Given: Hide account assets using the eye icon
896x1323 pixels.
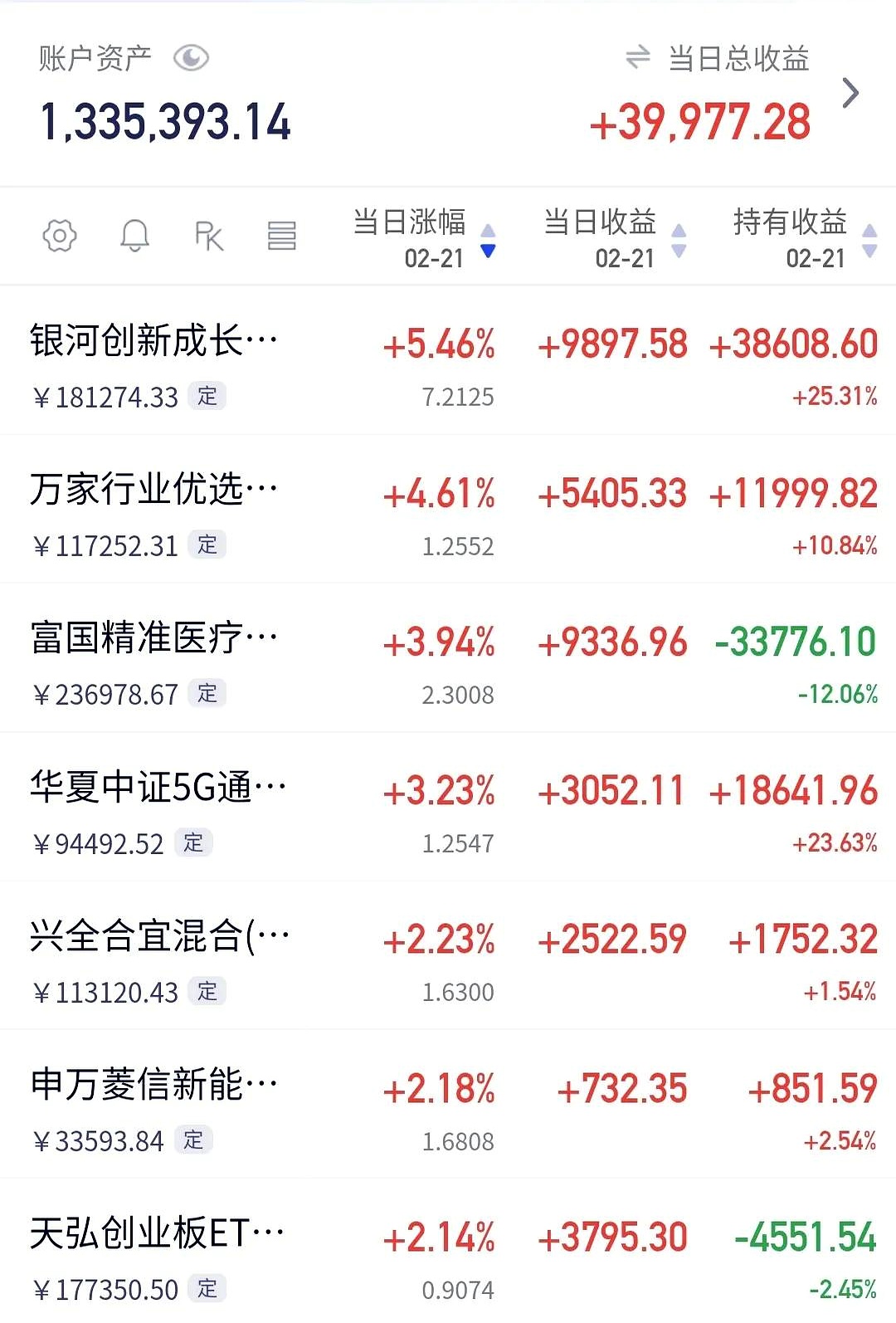Looking at the screenshot, I should click(191, 57).
